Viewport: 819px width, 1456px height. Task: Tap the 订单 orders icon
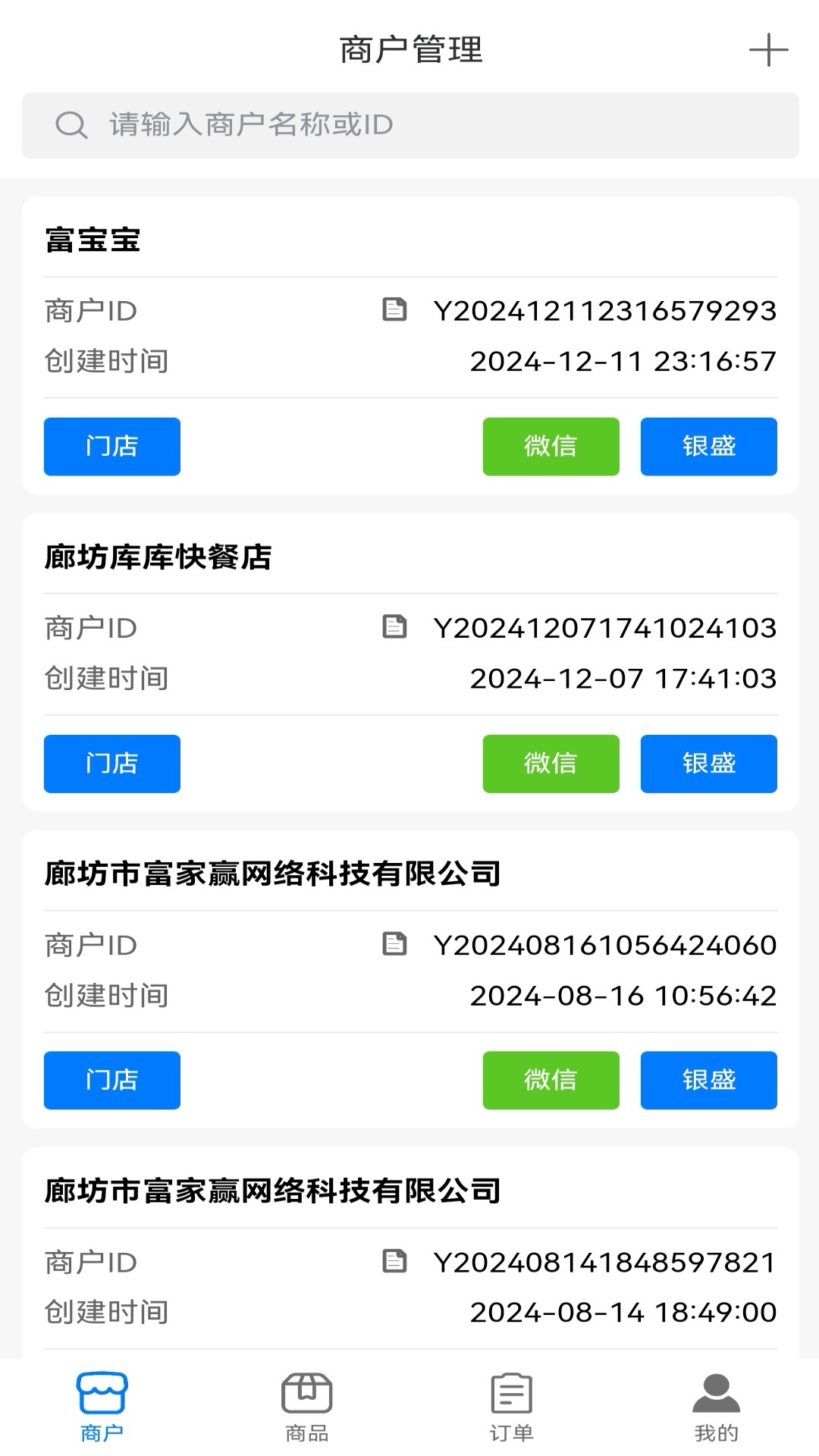(x=512, y=1392)
